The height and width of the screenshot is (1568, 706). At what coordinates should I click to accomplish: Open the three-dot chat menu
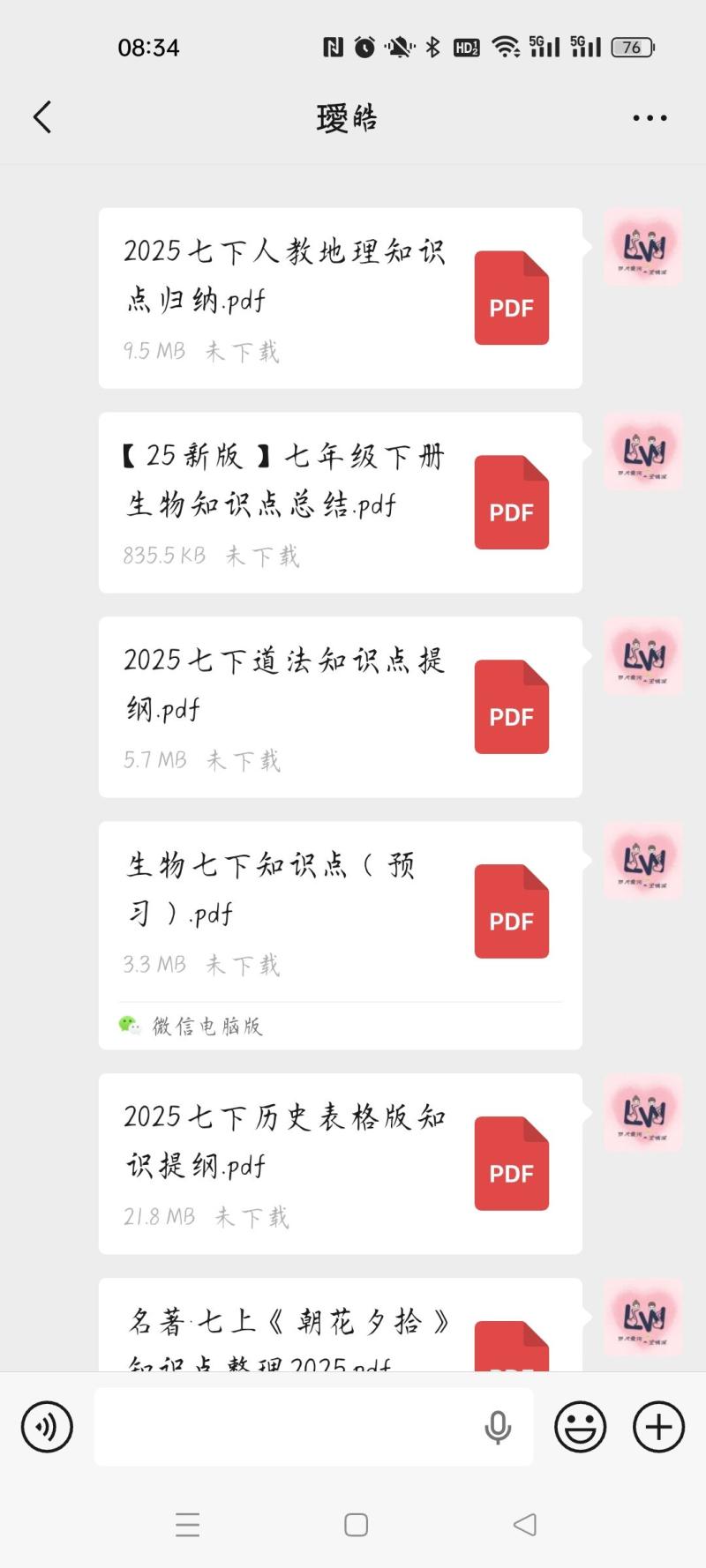tap(650, 117)
